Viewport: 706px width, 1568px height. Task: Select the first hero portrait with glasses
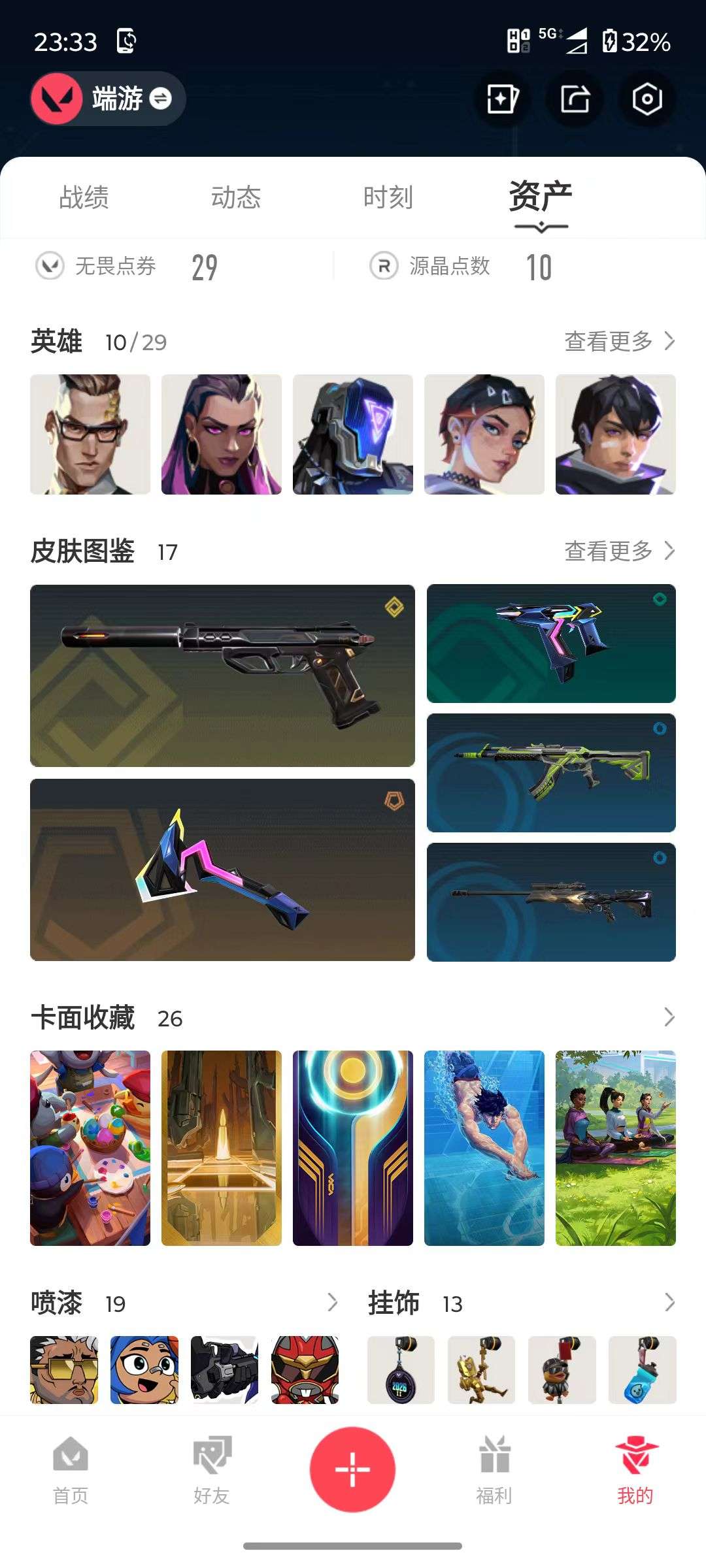tap(90, 432)
